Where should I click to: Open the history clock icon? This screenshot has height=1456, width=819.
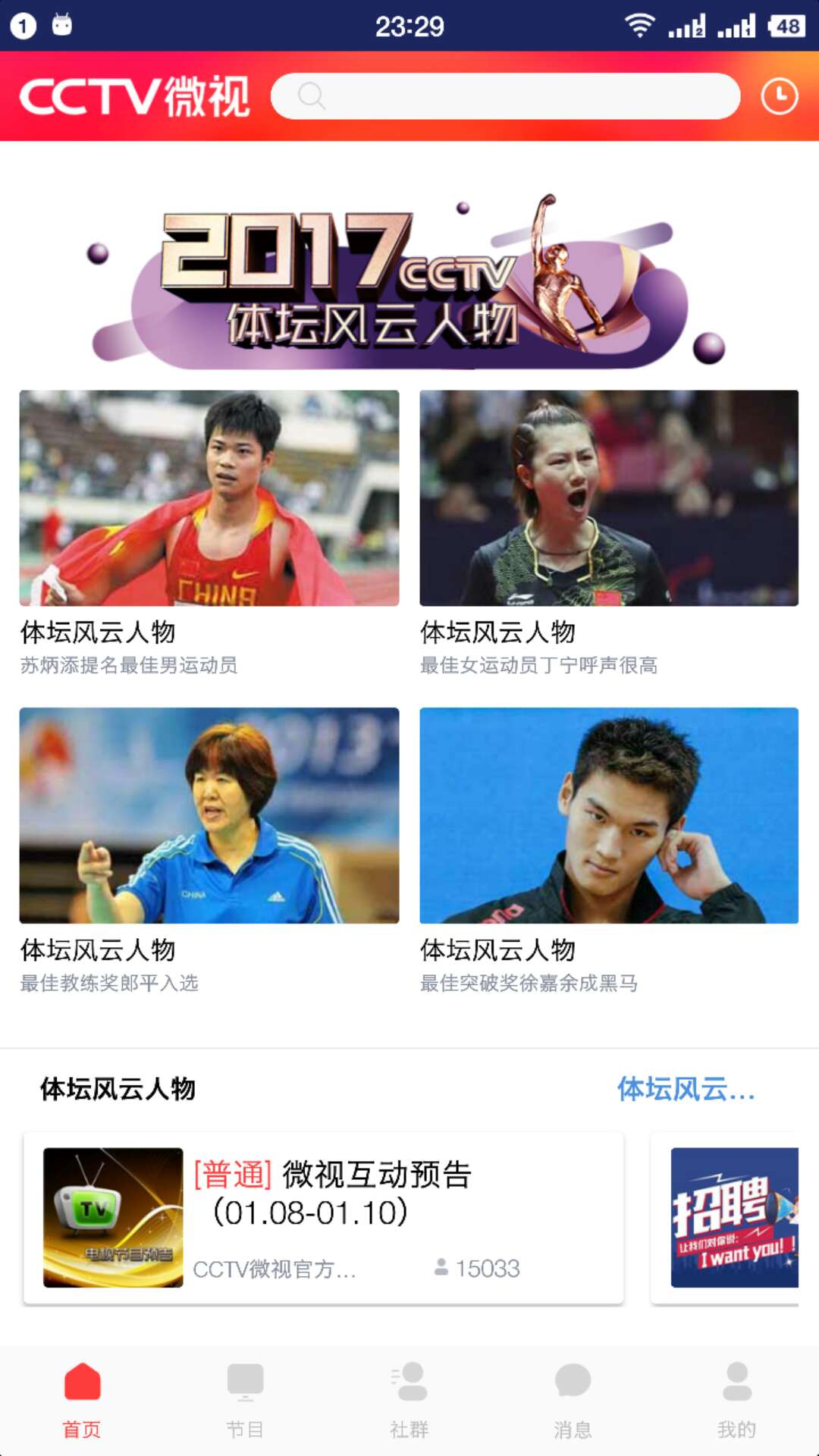pyautogui.click(x=780, y=96)
